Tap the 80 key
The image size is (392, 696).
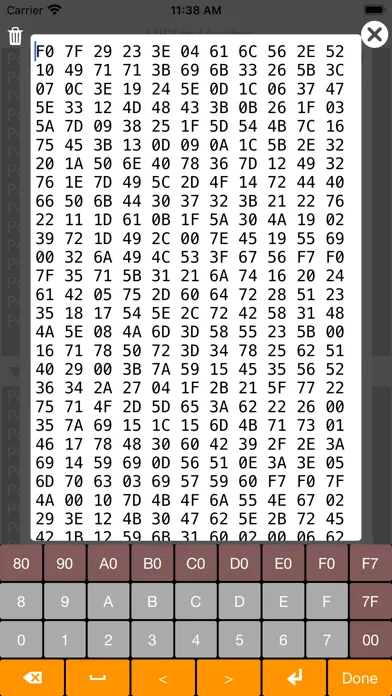21,563
